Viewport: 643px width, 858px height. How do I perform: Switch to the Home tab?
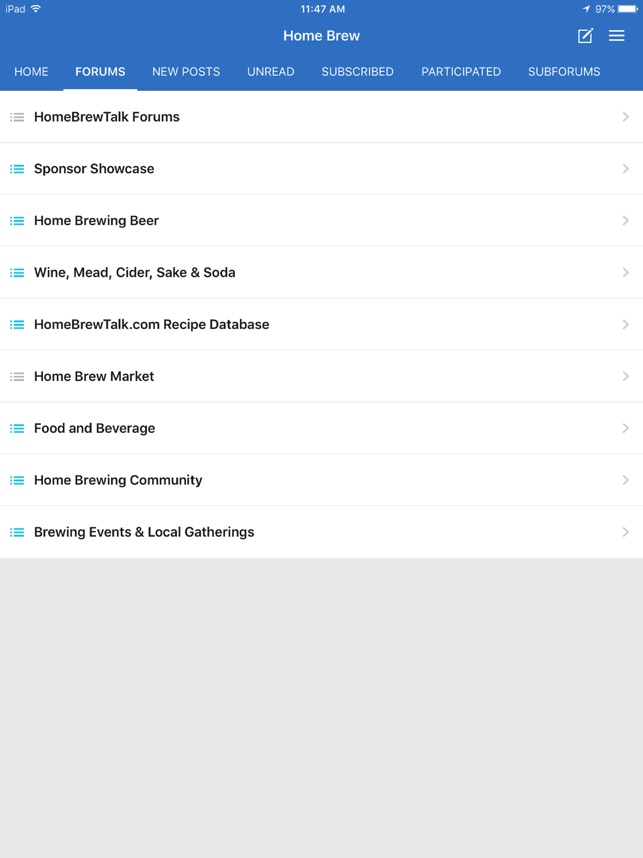pos(31,72)
